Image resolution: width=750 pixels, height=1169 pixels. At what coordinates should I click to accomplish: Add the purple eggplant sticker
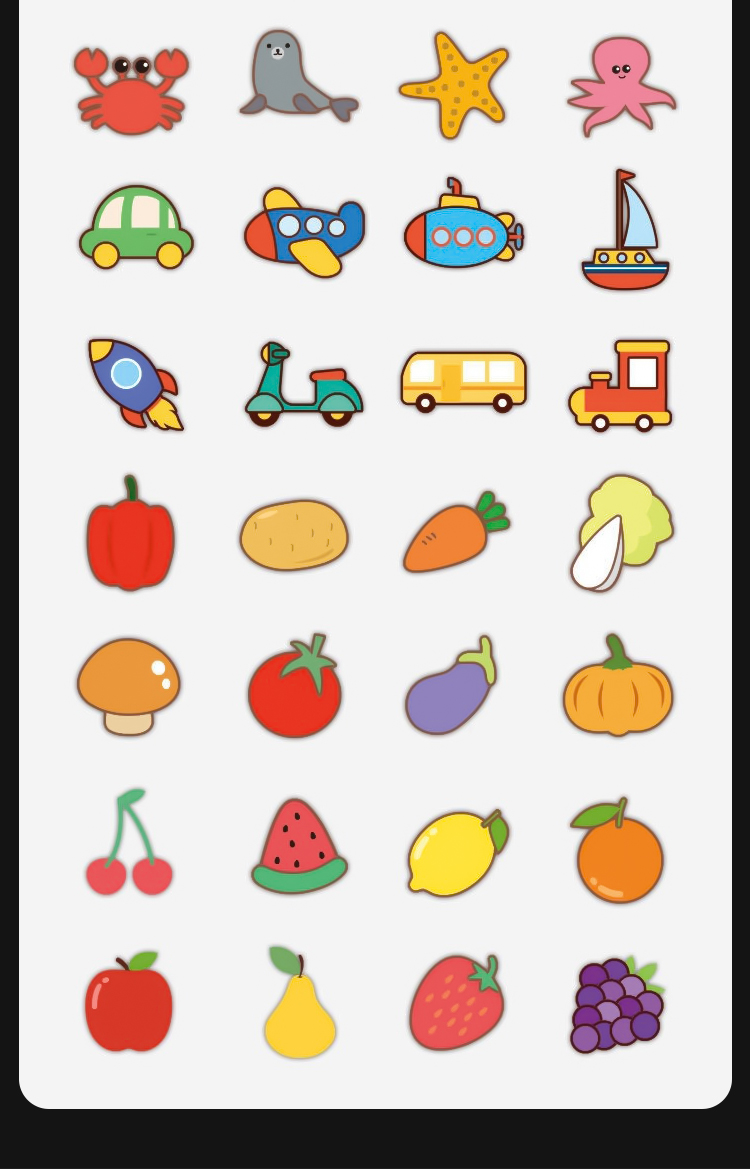click(452, 688)
